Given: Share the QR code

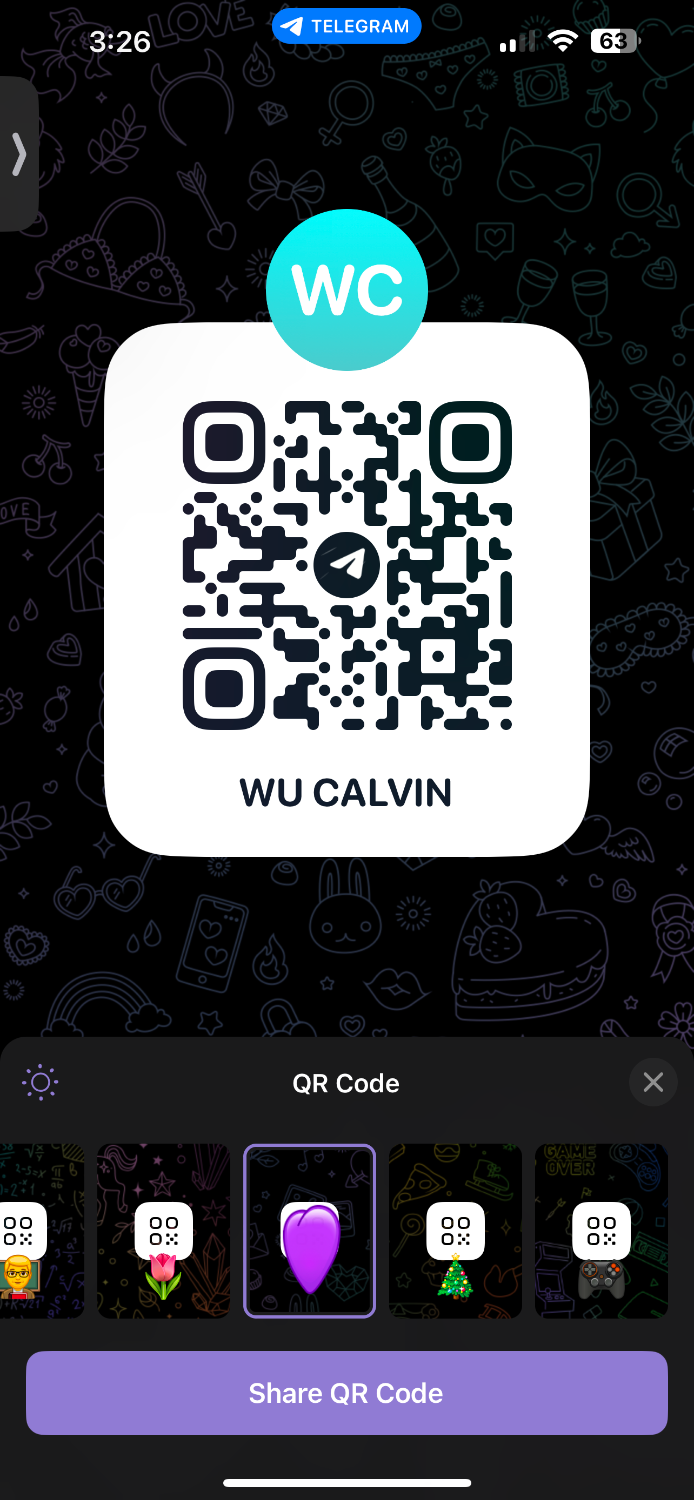Looking at the screenshot, I should 346,1393.
